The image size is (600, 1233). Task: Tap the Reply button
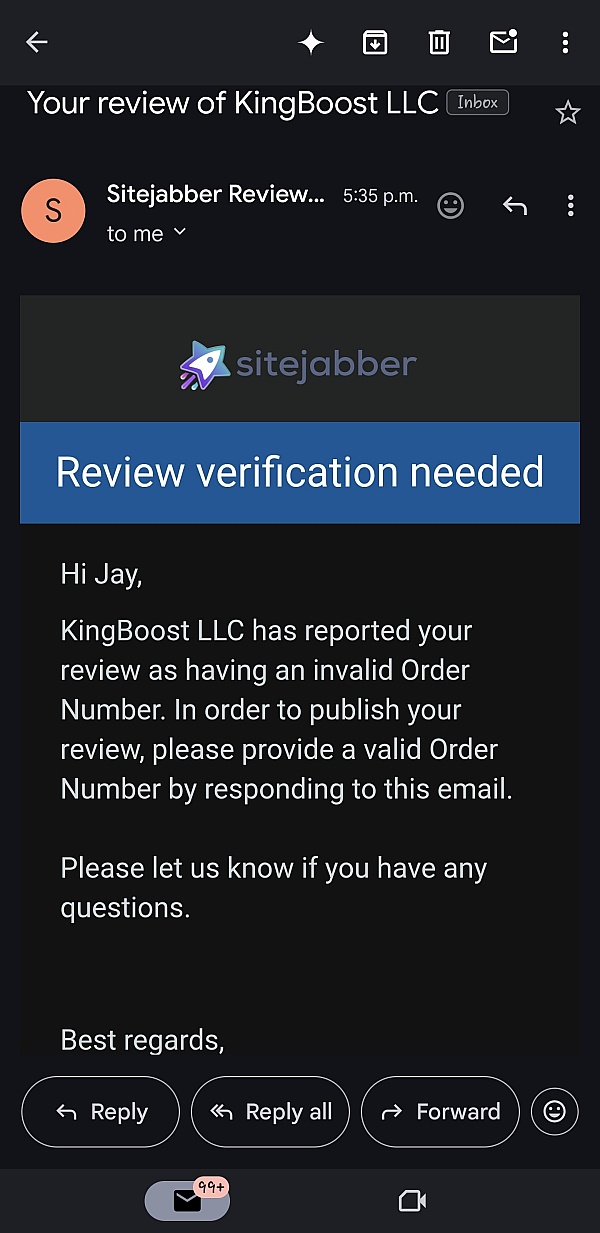100,1111
